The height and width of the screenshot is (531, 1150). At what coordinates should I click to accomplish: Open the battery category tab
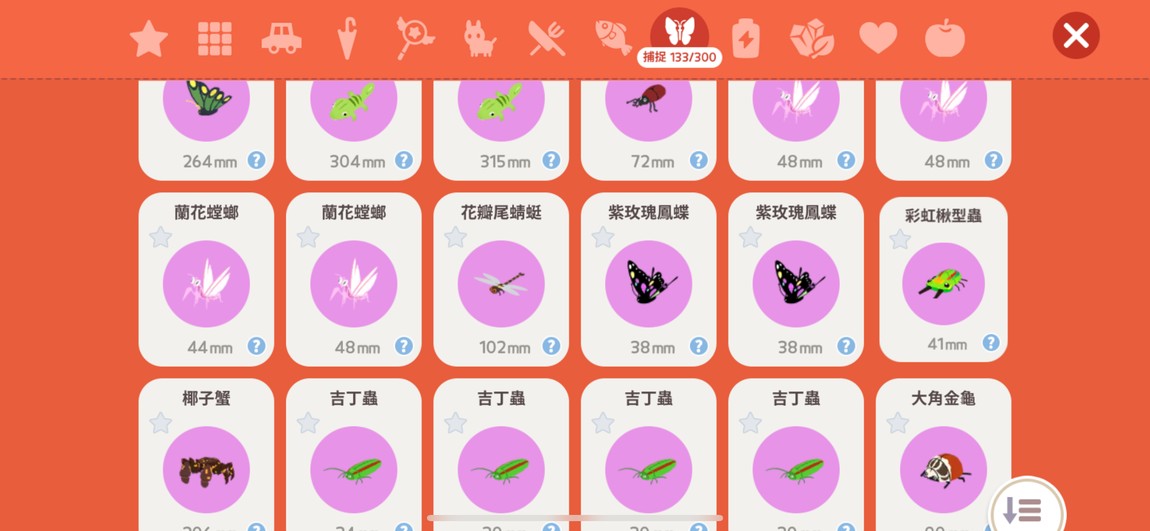(x=746, y=39)
